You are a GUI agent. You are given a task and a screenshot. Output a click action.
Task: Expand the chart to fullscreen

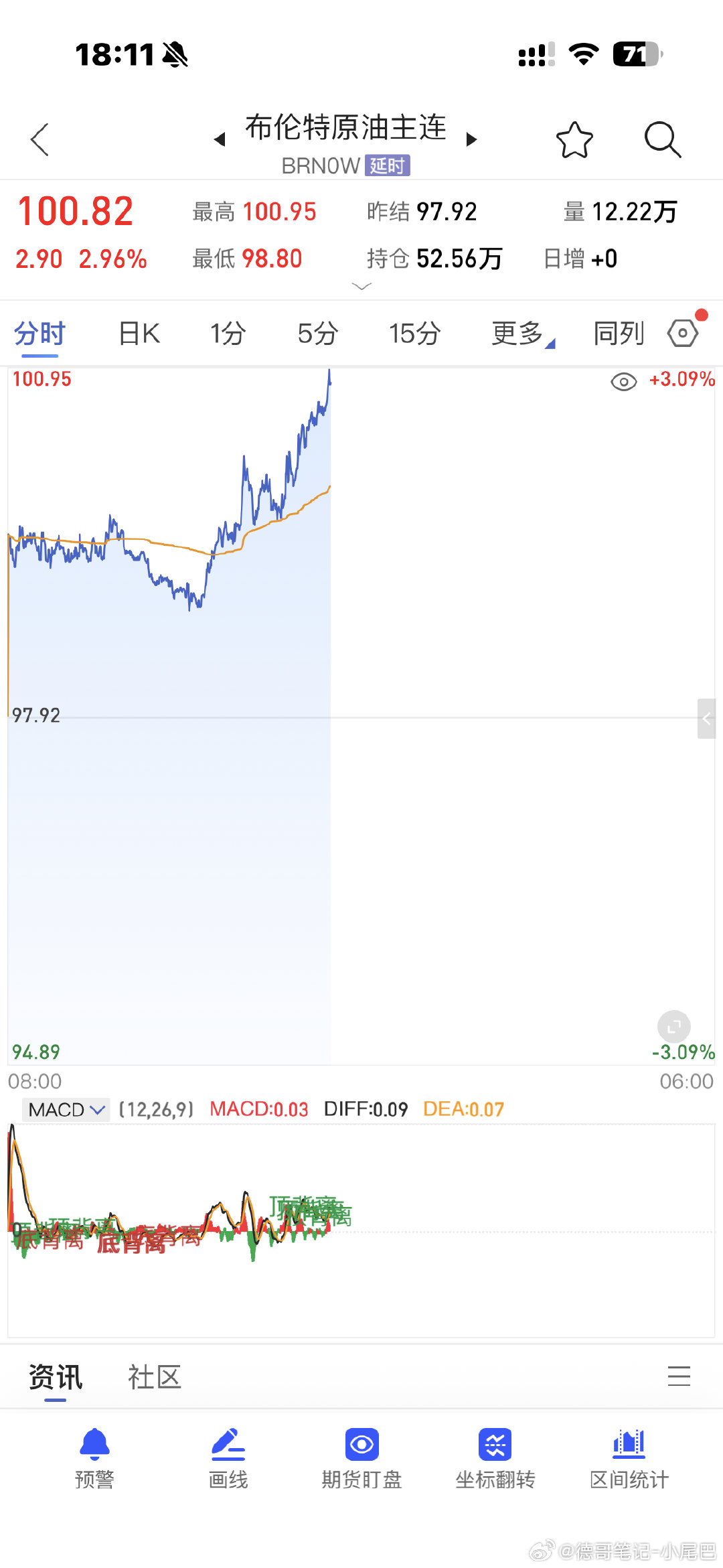pos(674,1026)
